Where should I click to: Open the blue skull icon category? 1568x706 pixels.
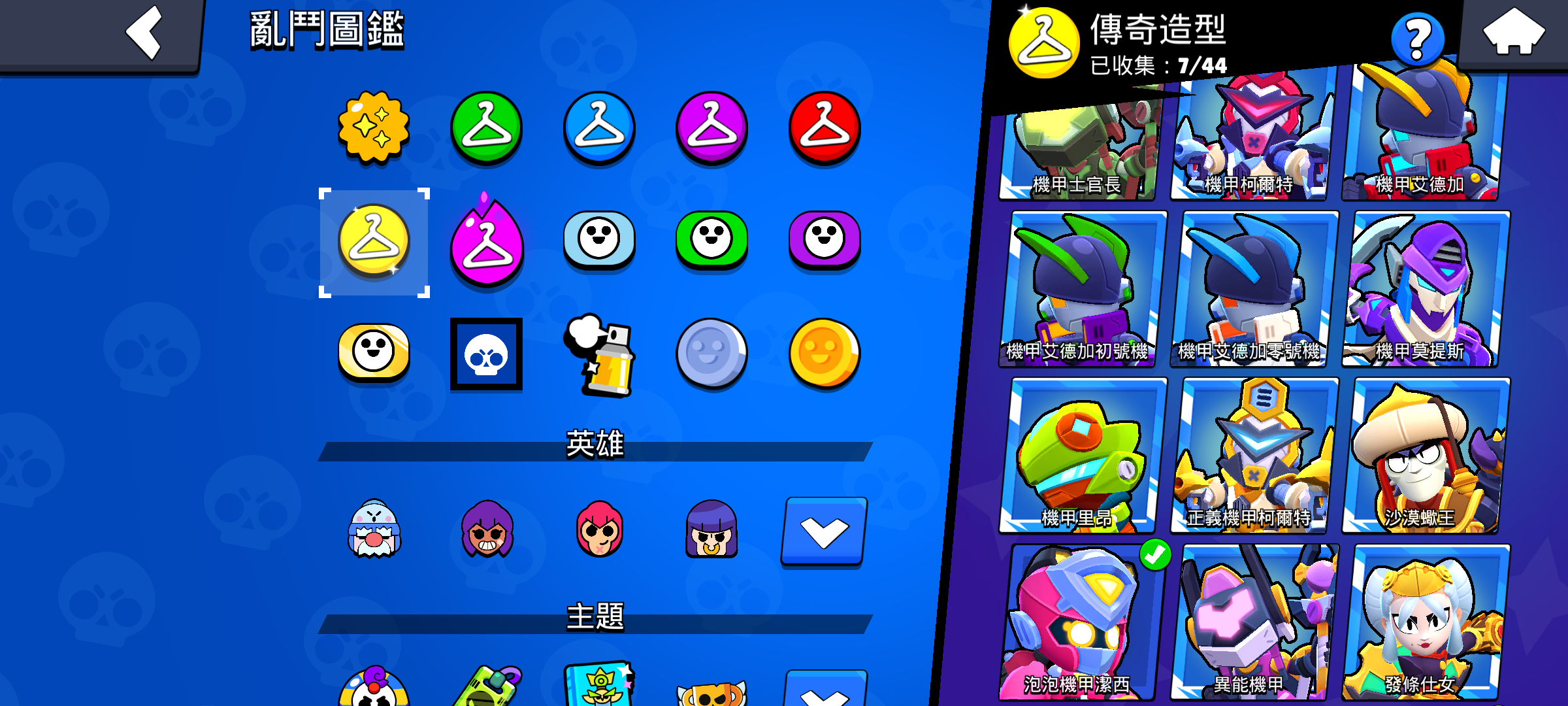[x=486, y=354]
